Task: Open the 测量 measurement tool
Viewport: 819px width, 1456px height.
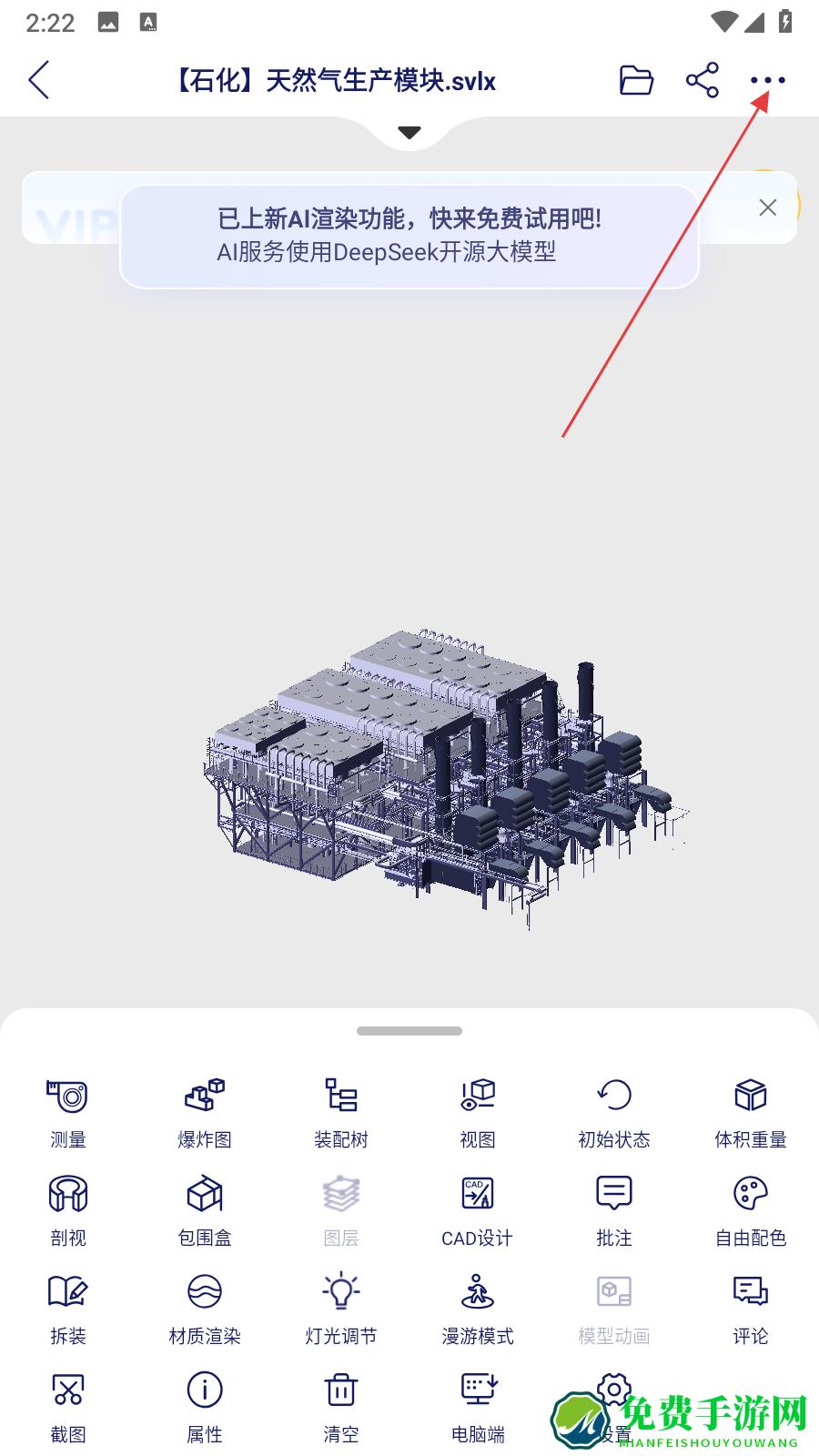Action: coord(68,1110)
